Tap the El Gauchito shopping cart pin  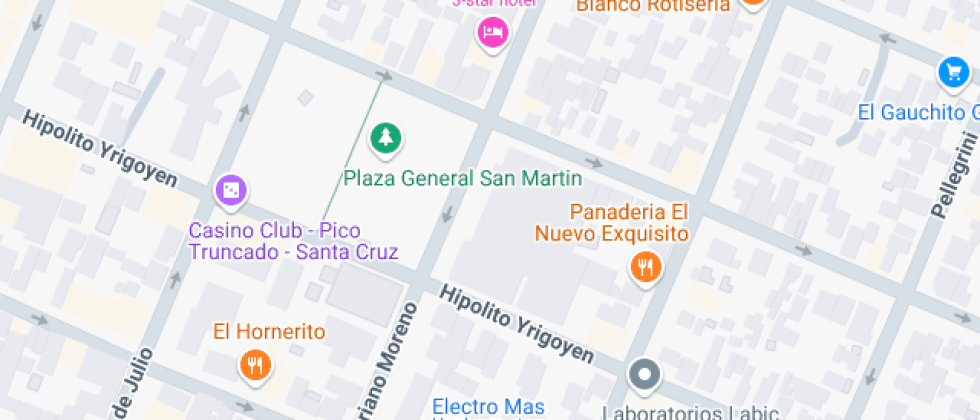click(x=952, y=72)
